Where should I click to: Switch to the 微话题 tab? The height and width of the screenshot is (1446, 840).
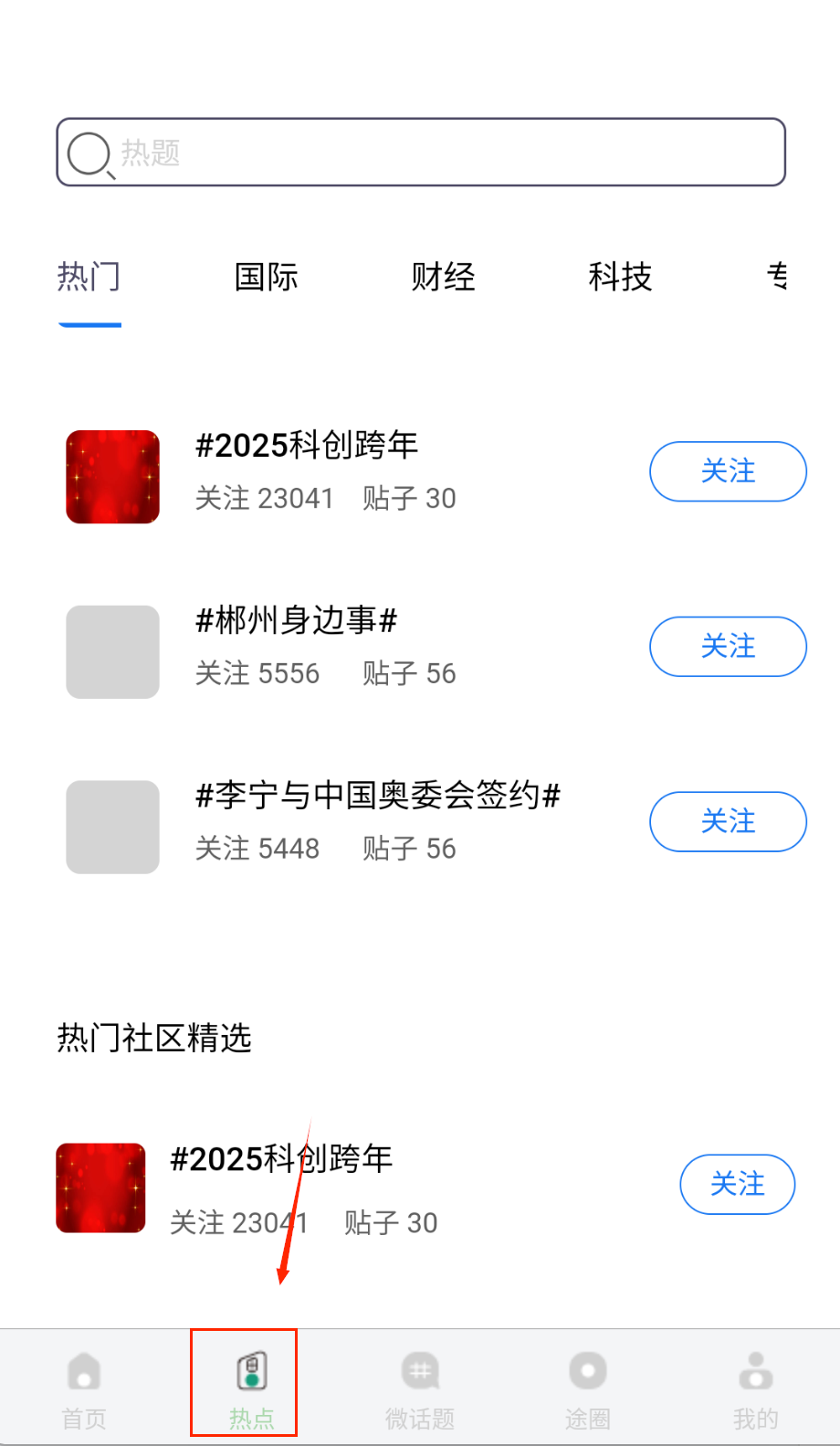click(420, 1388)
